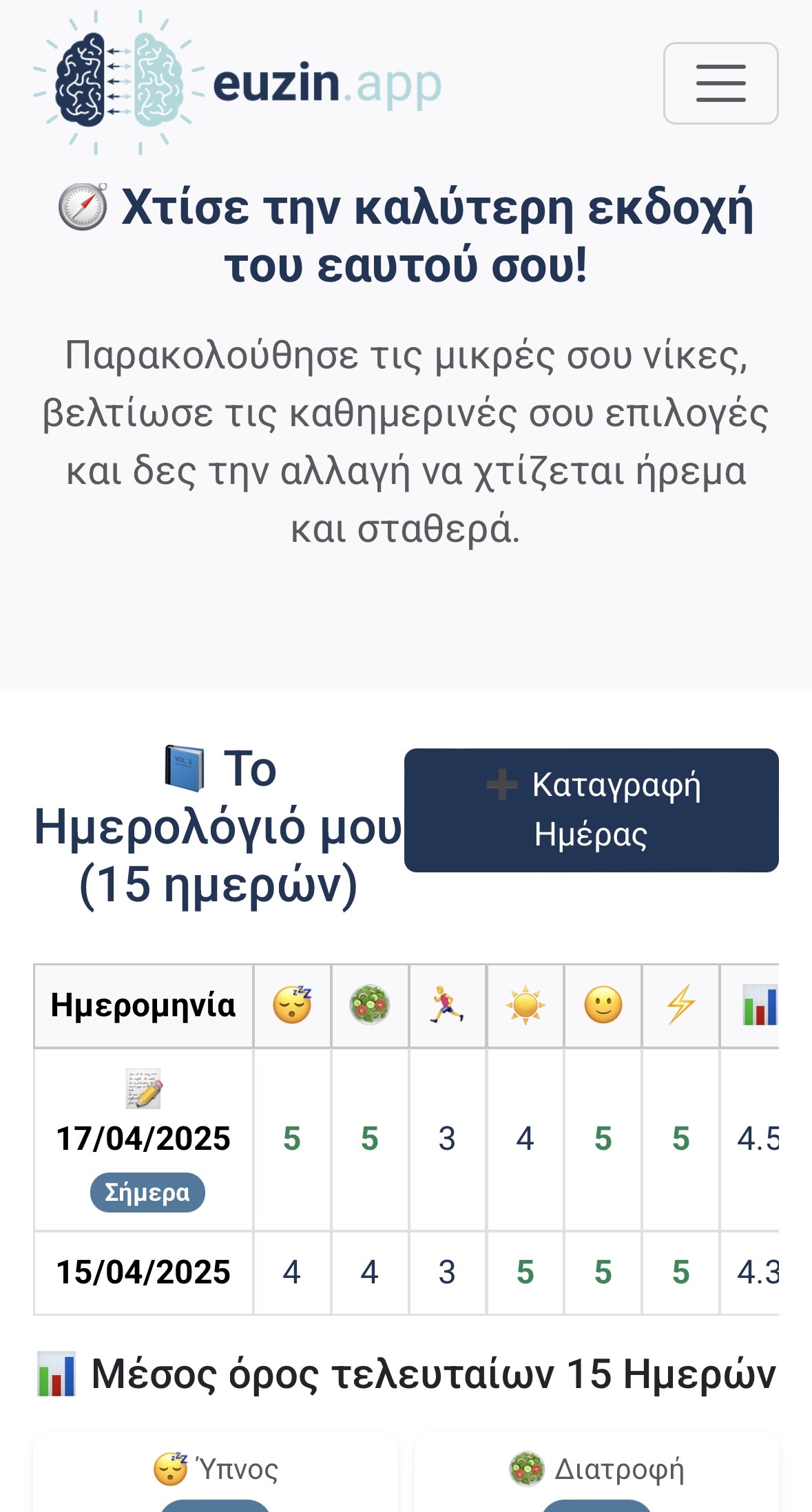The width and height of the screenshot is (812, 1512).
Task: Open the note icon for 17/04/2025
Action: [143, 1089]
